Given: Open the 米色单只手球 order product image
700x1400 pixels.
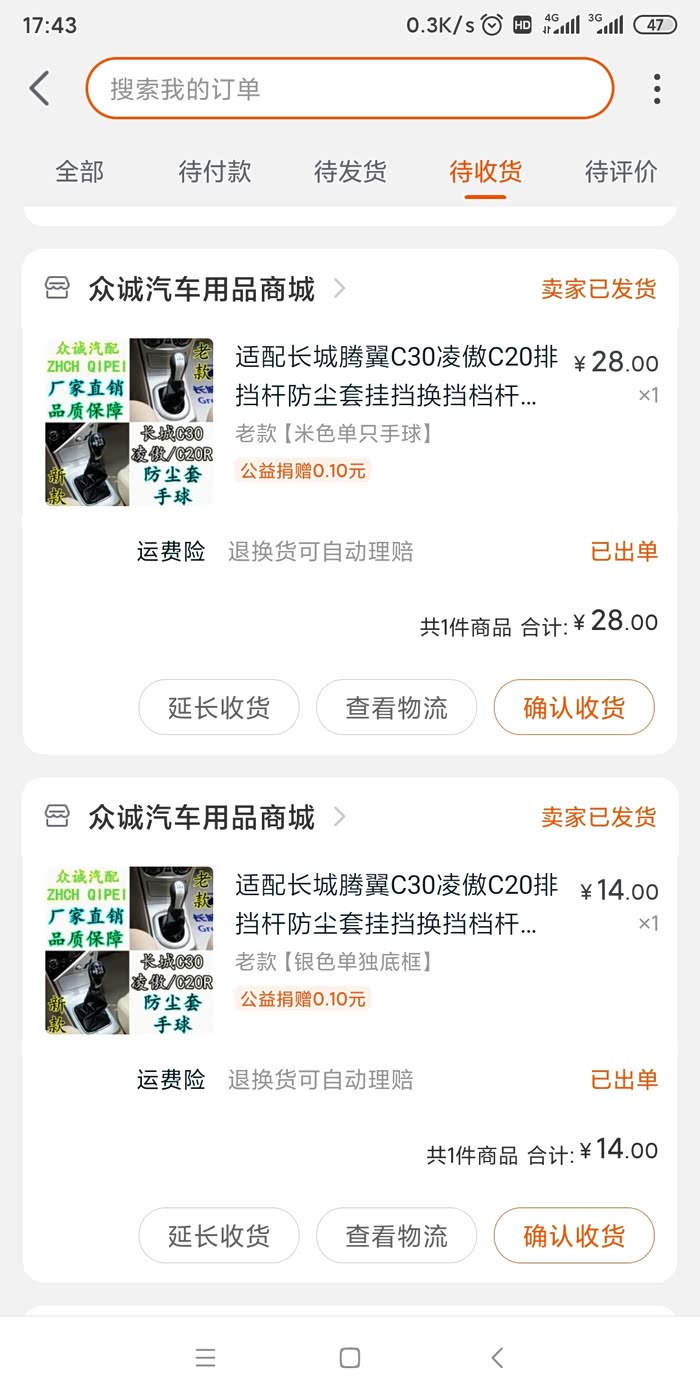Looking at the screenshot, I should [129, 422].
